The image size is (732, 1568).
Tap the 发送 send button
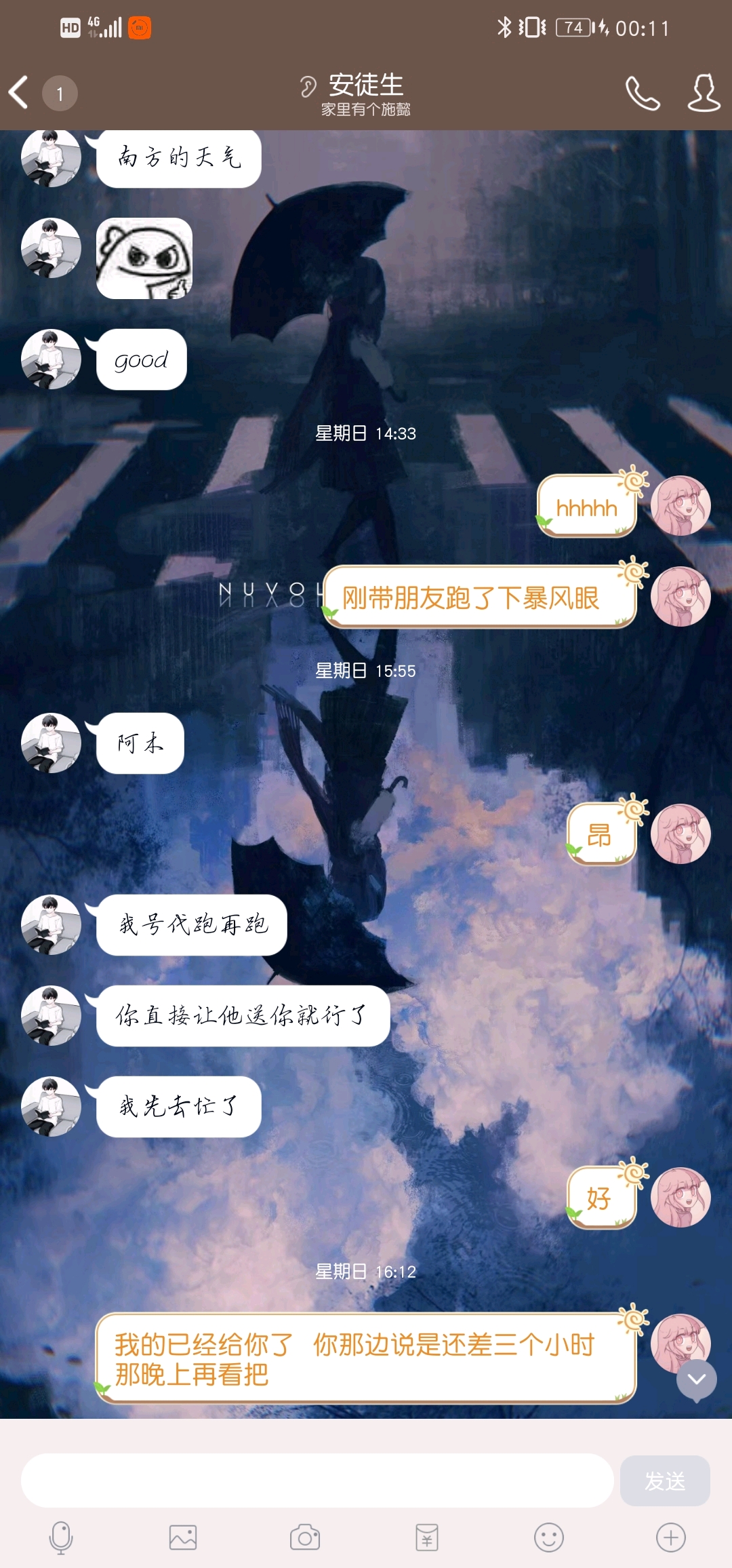tap(664, 1481)
